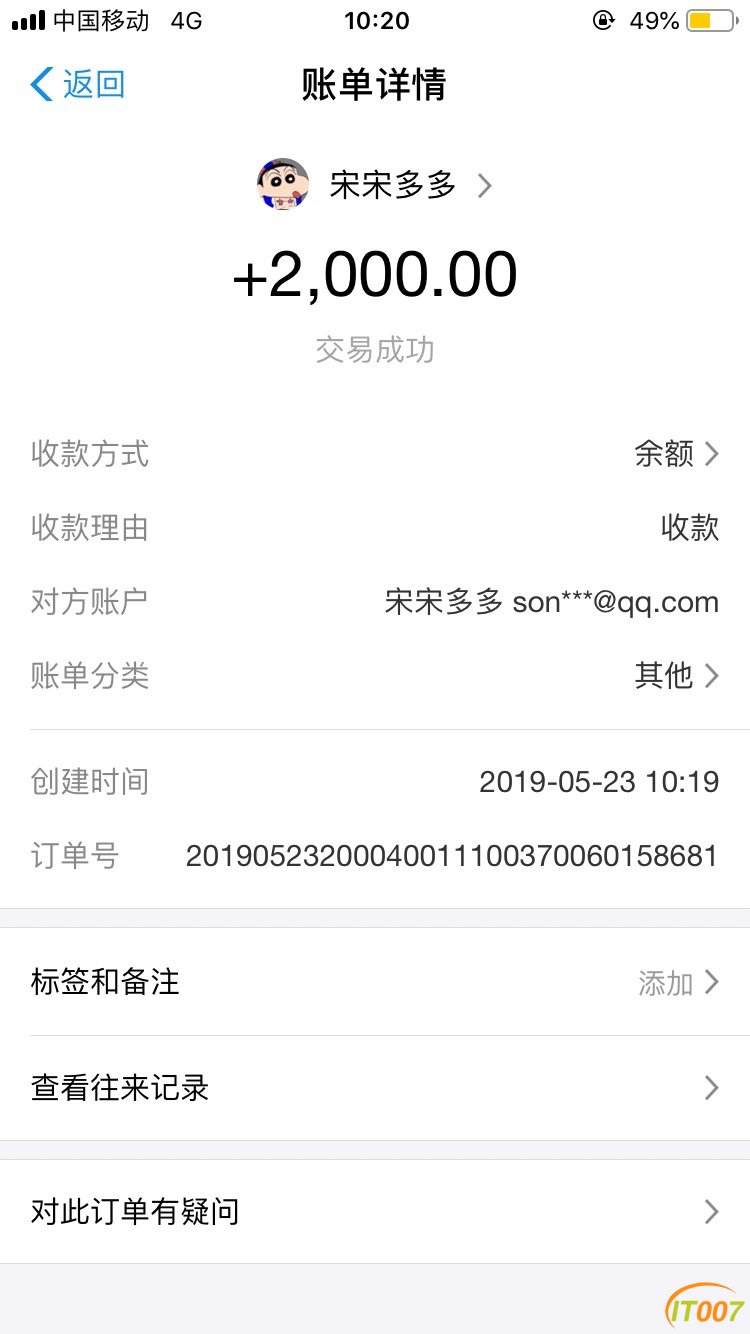
Task: Go back using the 返回 button
Action: pyautogui.click(x=78, y=85)
